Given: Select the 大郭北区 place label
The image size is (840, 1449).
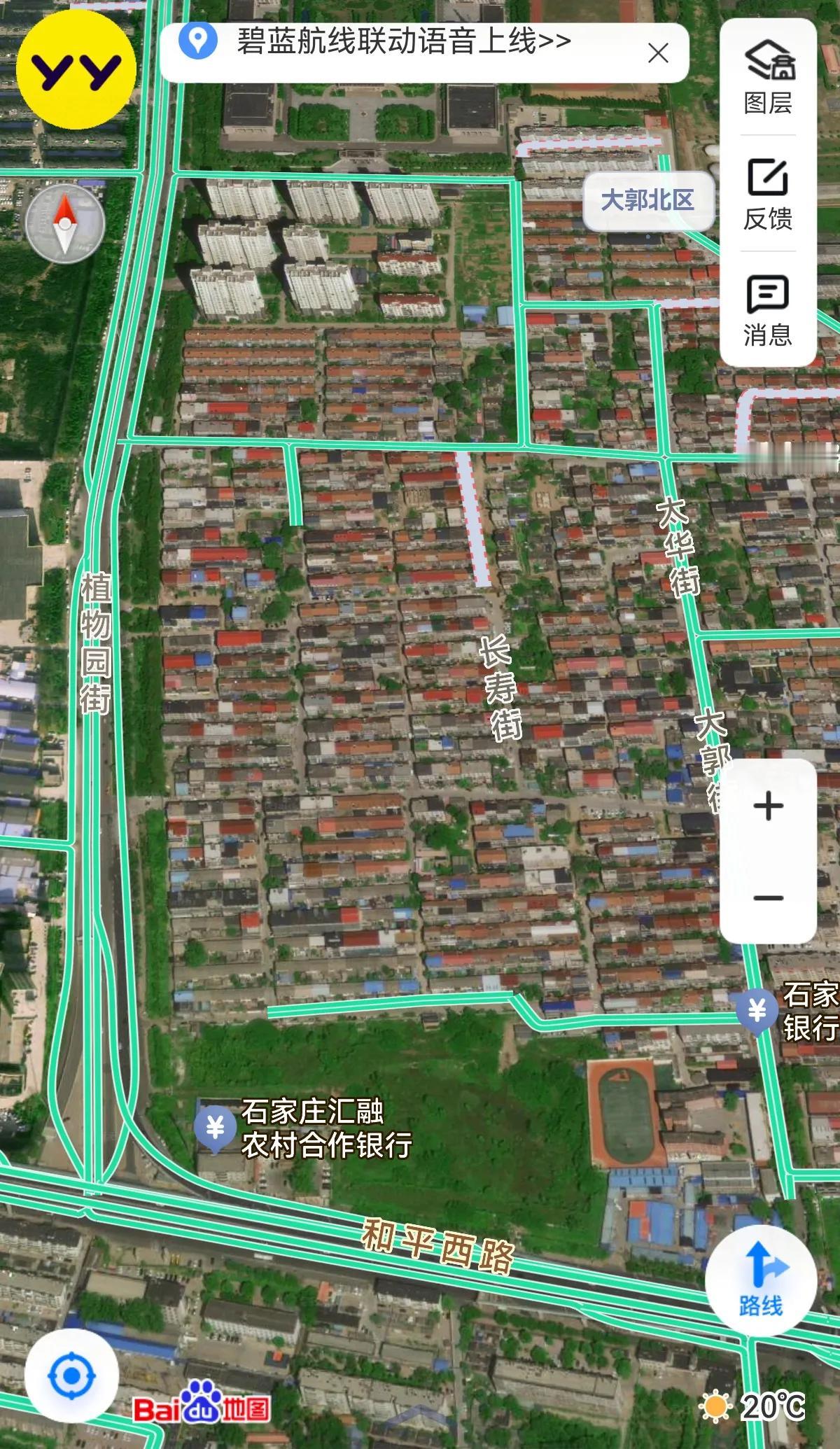Looking at the screenshot, I should [647, 201].
